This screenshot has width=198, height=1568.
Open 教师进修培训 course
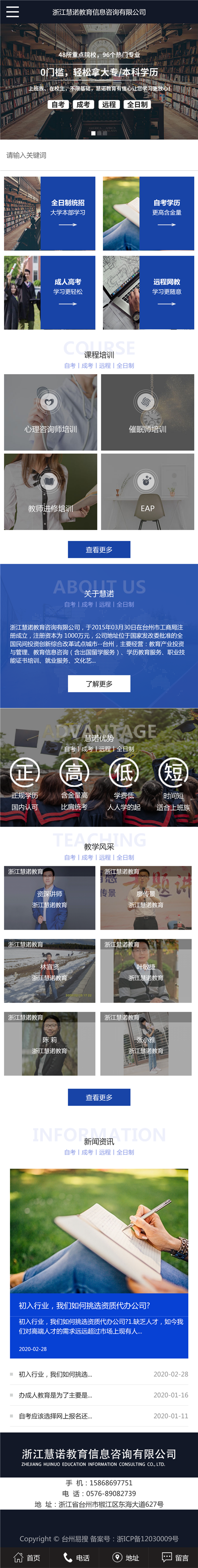(50, 491)
